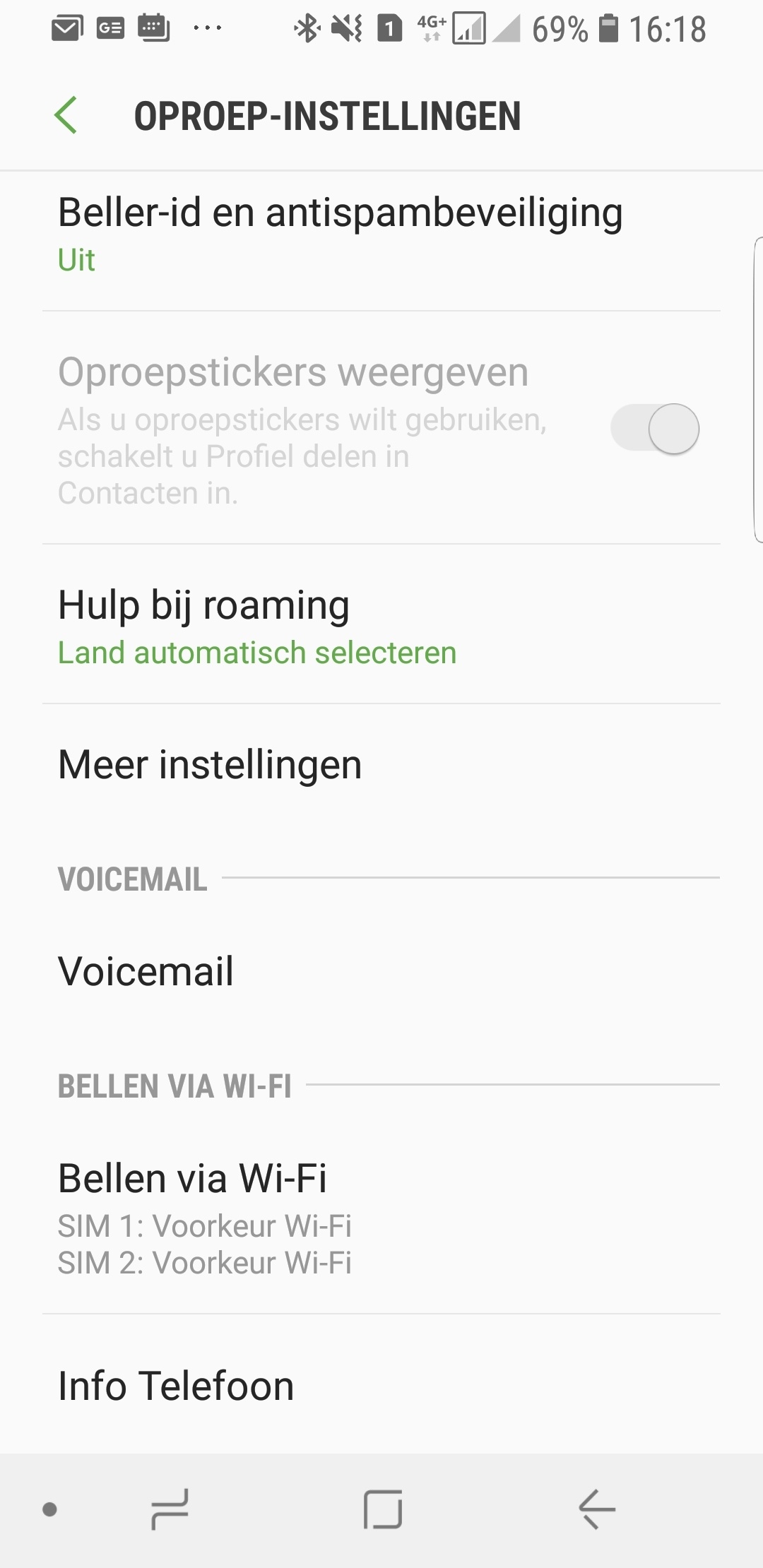Tap the system home button
The height and width of the screenshot is (1568, 763).
382,1509
